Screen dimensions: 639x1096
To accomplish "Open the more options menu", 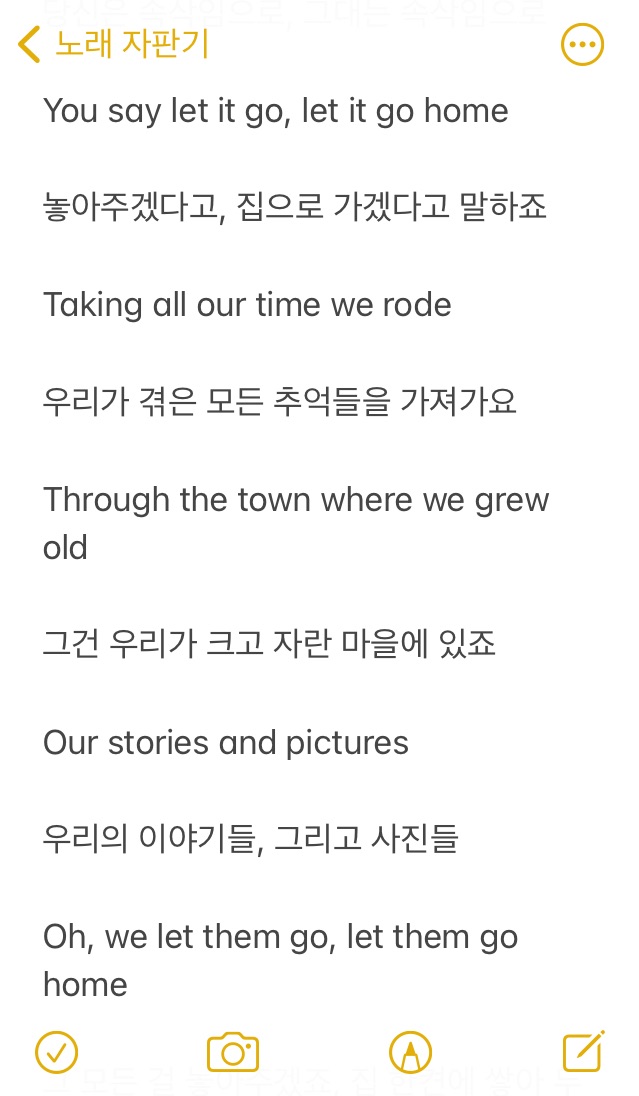I will tap(582, 45).
